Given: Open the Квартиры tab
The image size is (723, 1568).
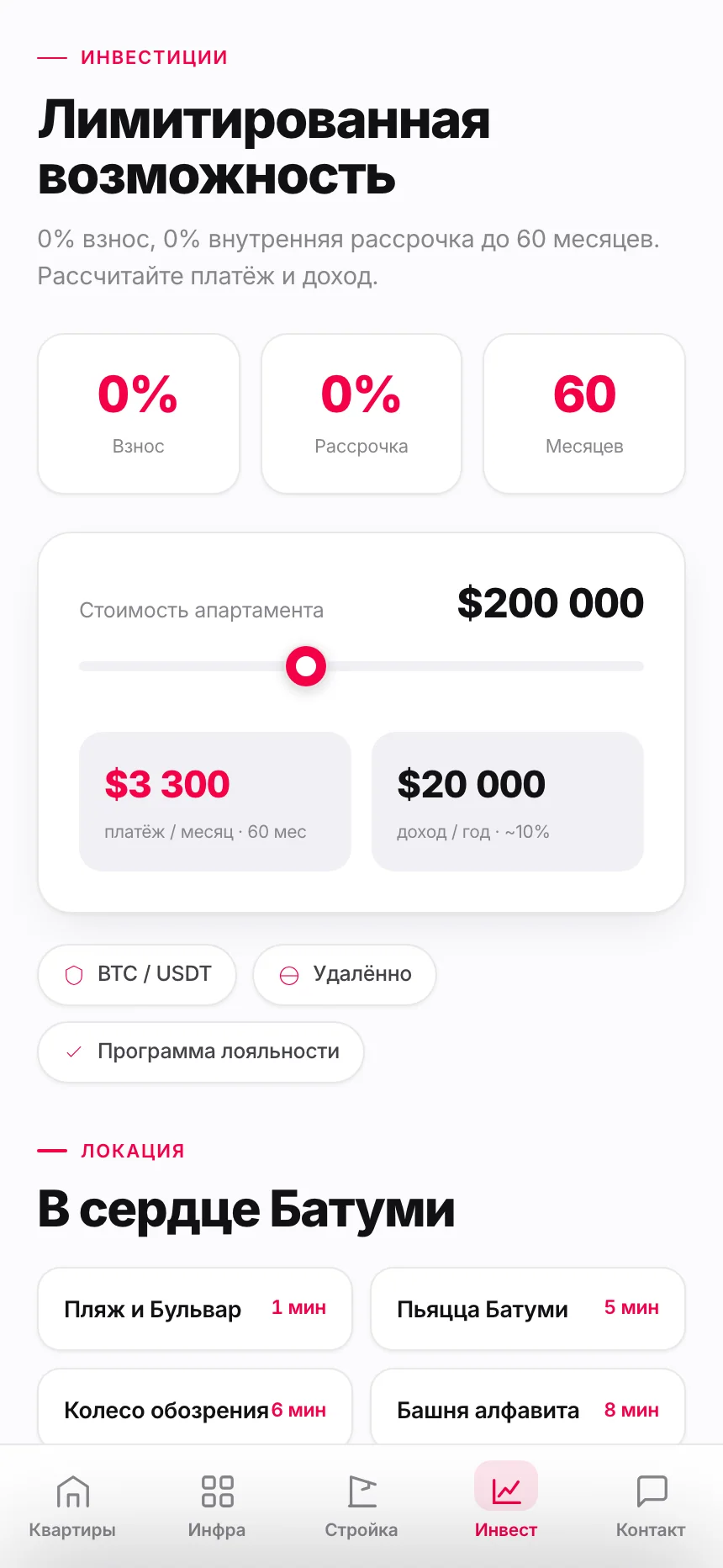Looking at the screenshot, I should [x=72, y=1506].
